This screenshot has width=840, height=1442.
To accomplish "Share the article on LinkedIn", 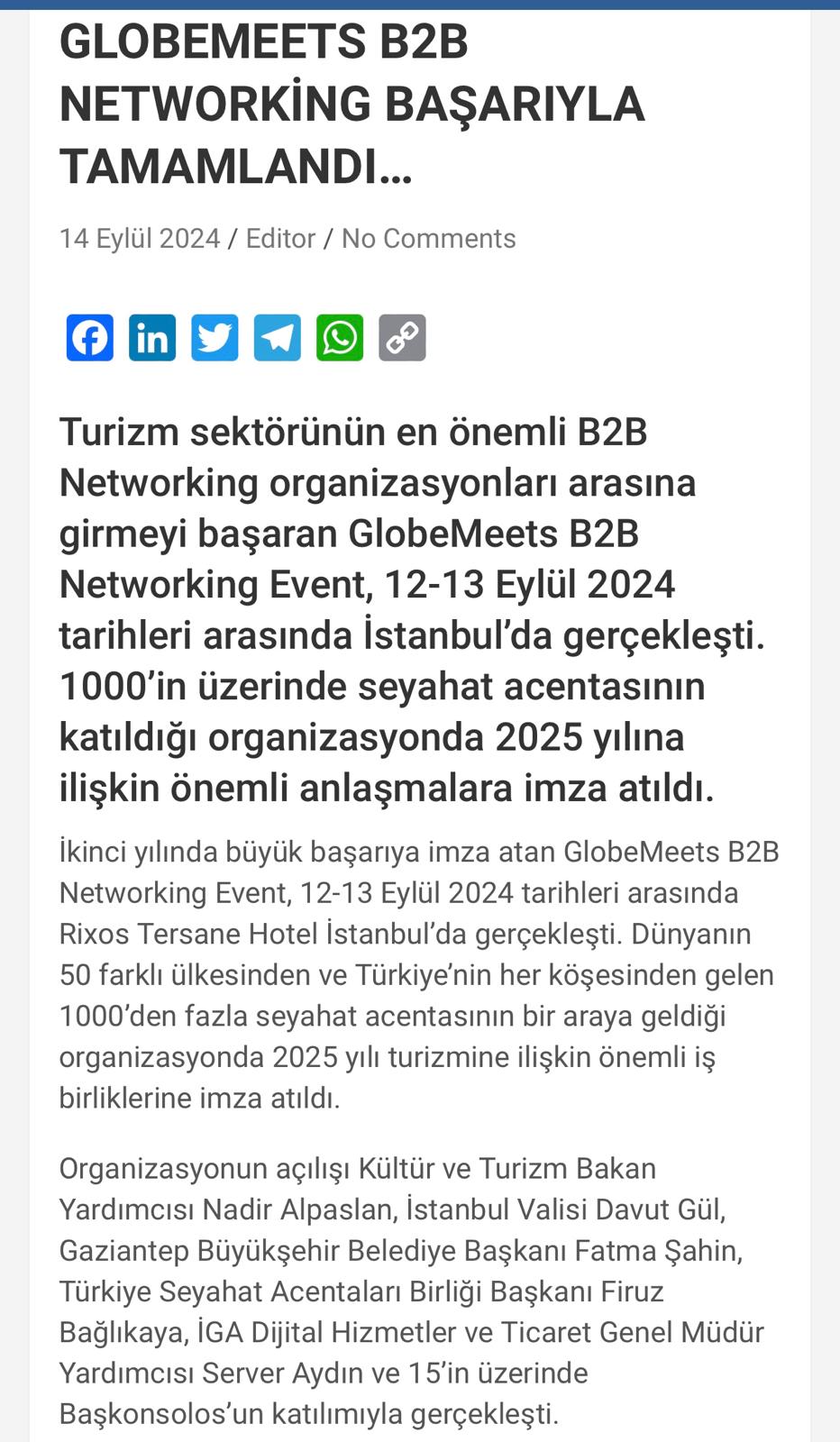I will click(x=152, y=338).
